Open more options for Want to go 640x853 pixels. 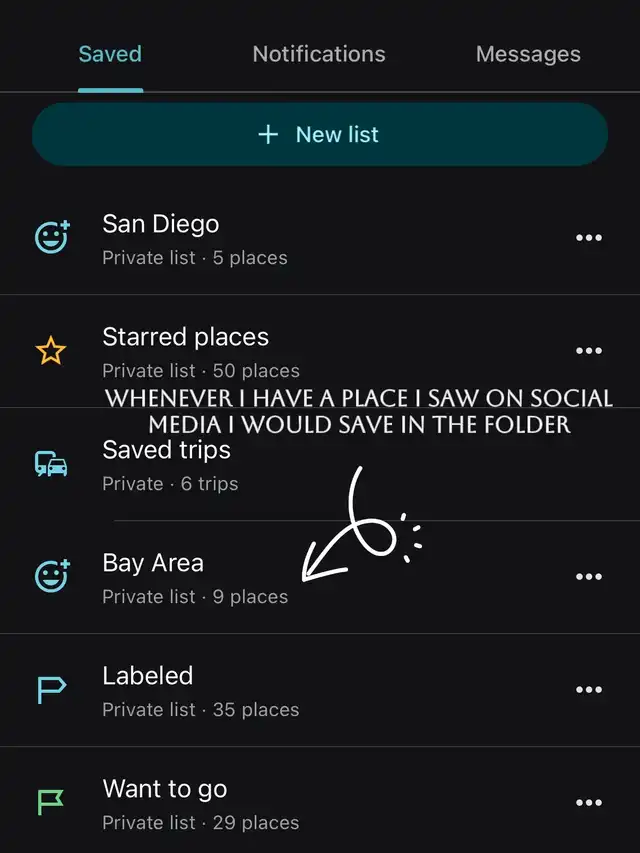tap(589, 803)
